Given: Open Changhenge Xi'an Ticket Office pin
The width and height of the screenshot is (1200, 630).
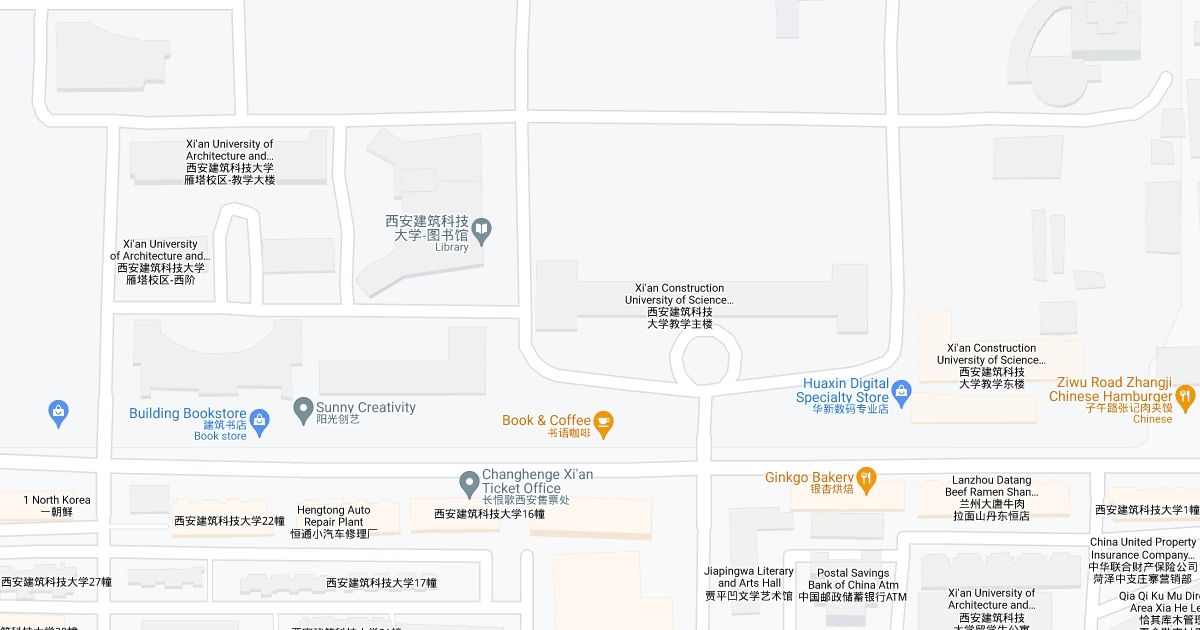Looking at the screenshot, I should [469, 484].
